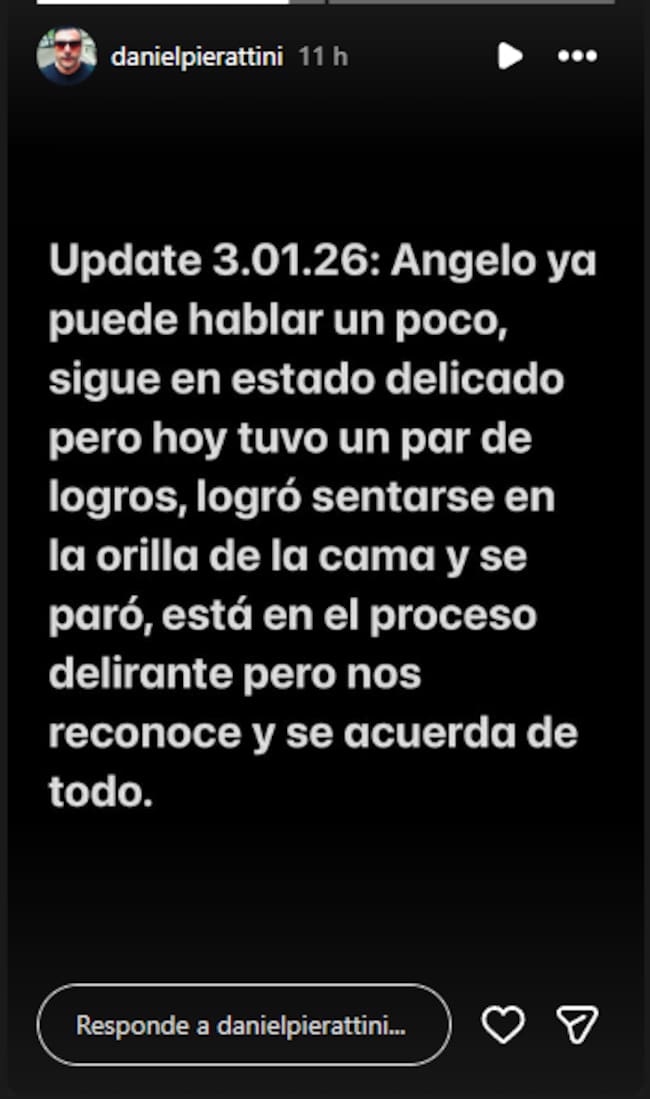The width and height of the screenshot is (650, 1099).
Task: Open the three-dot options menu
Action: 577,56
